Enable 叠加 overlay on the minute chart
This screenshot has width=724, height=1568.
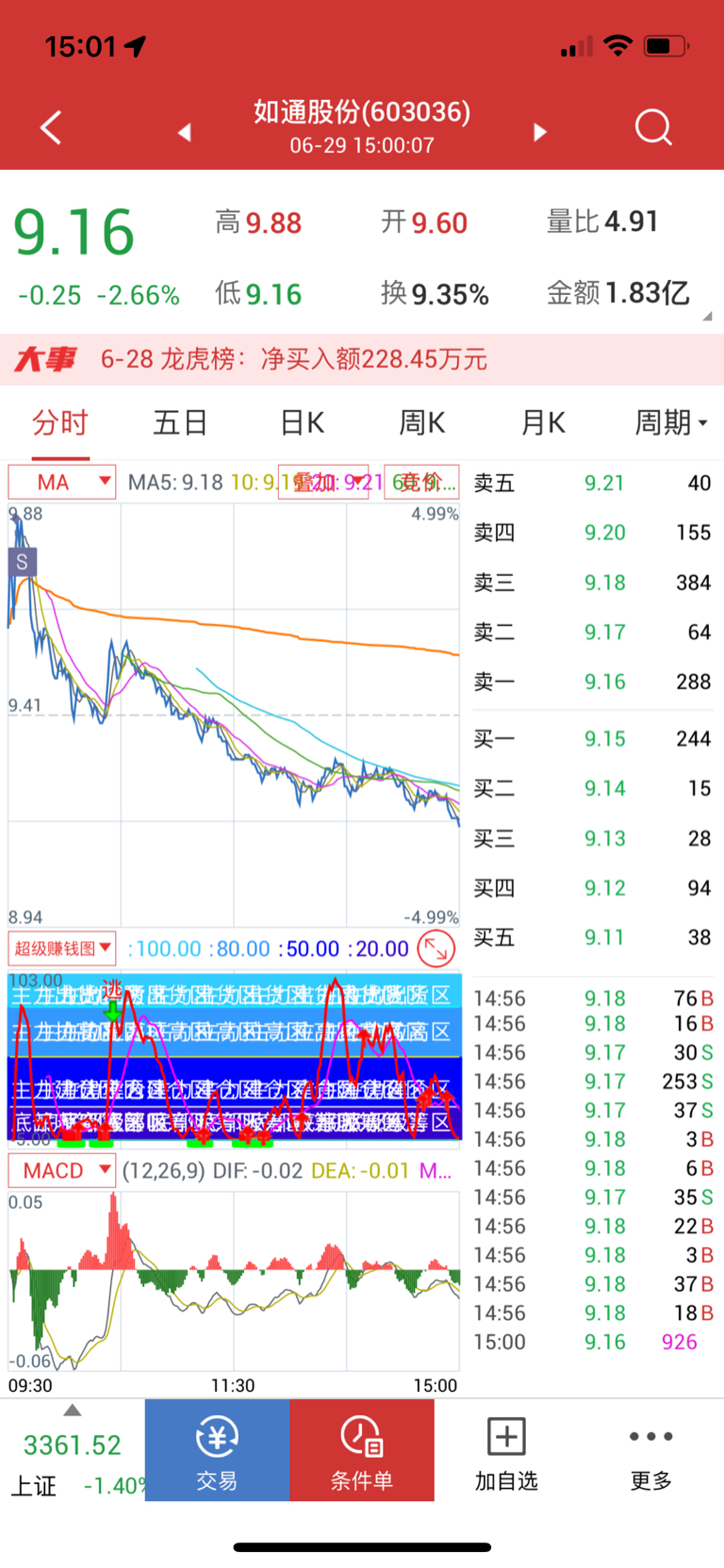pos(324,482)
